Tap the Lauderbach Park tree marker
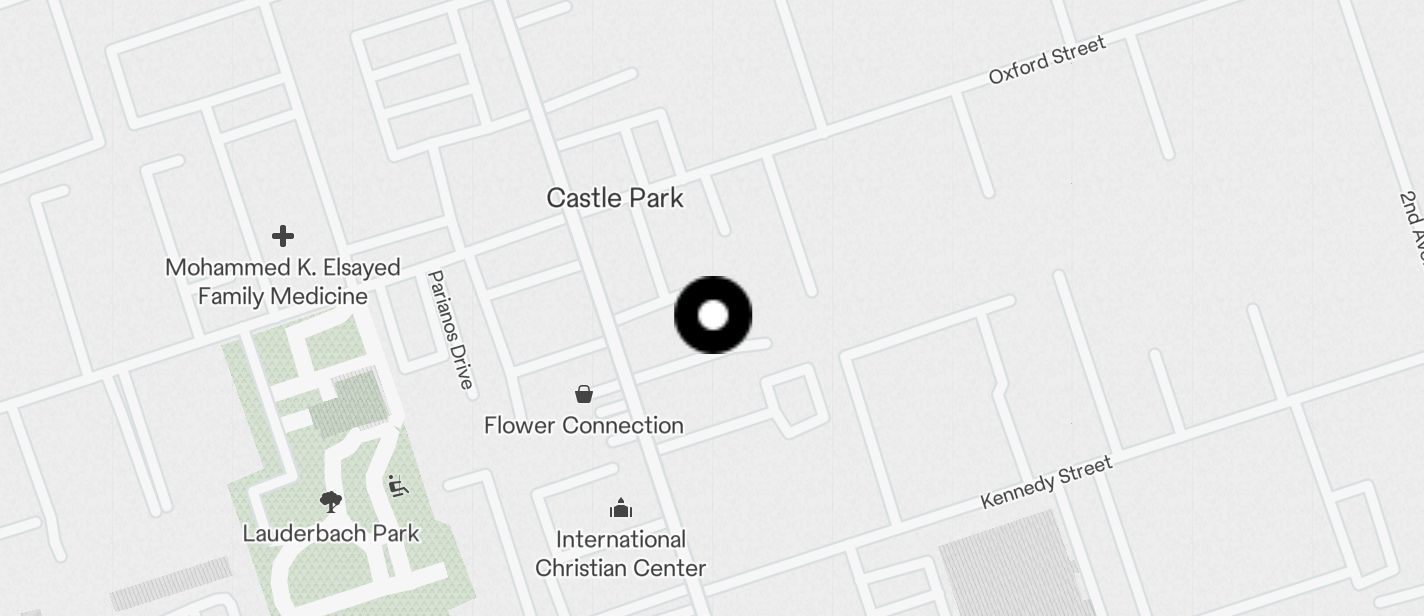The height and width of the screenshot is (616, 1424). 331,501
